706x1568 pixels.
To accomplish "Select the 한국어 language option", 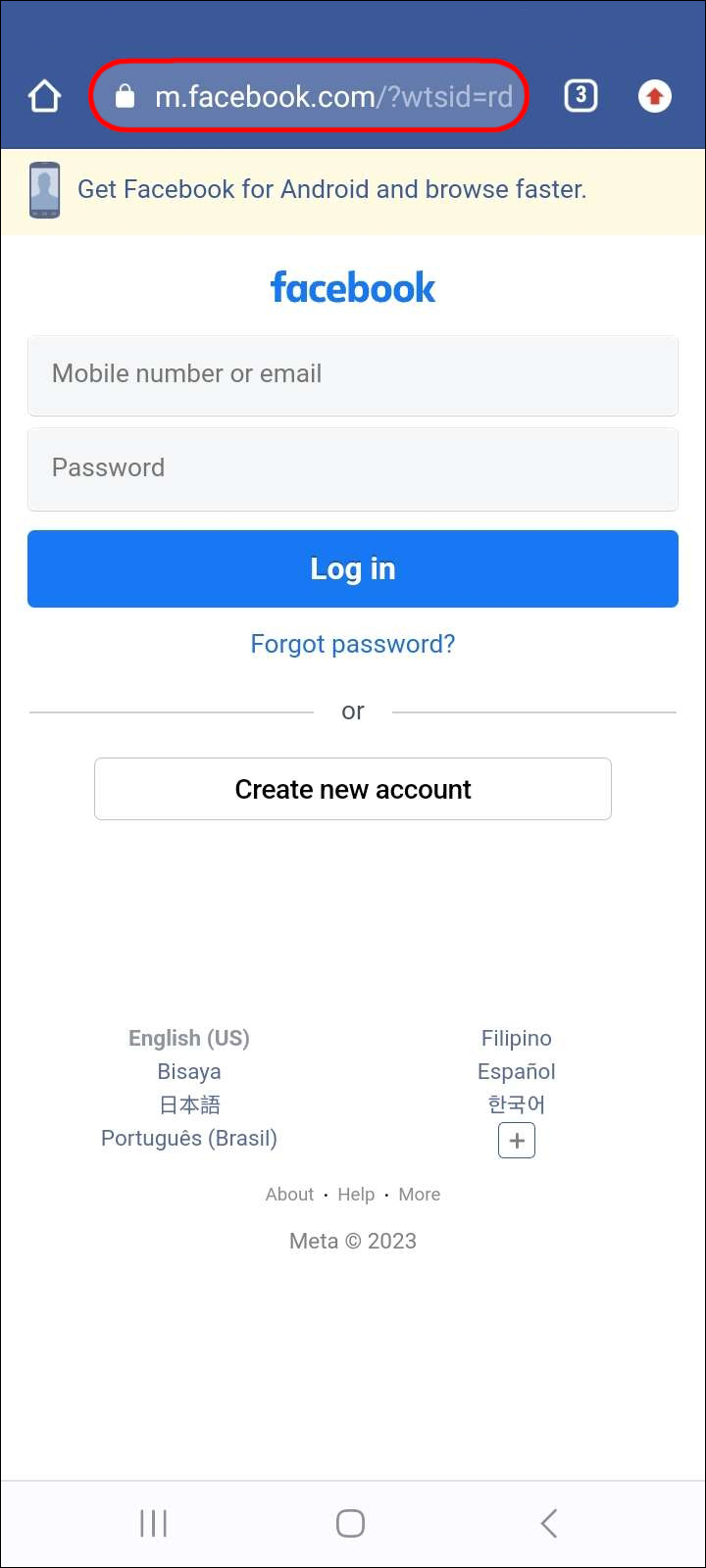I will tap(516, 1104).
